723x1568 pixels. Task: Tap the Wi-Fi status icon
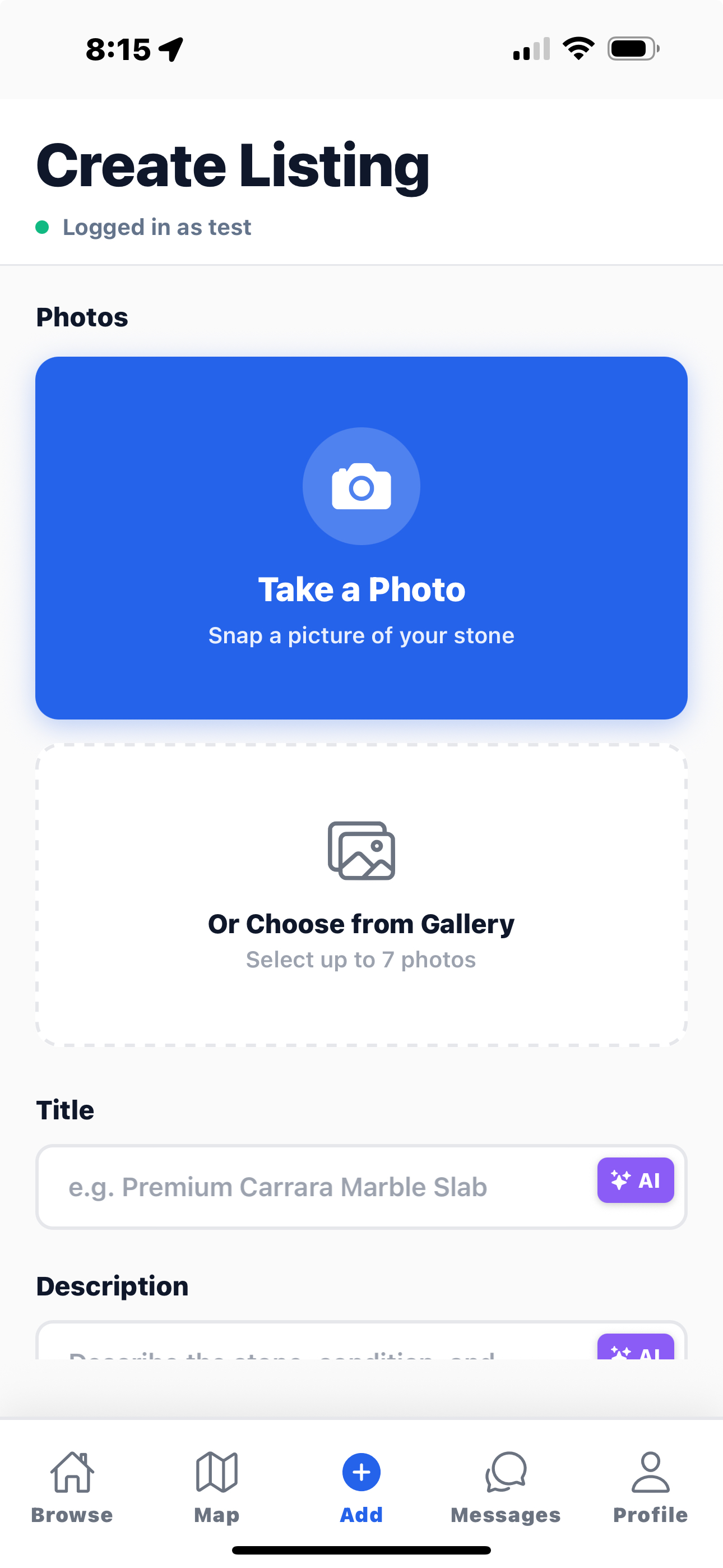[578, 49]
